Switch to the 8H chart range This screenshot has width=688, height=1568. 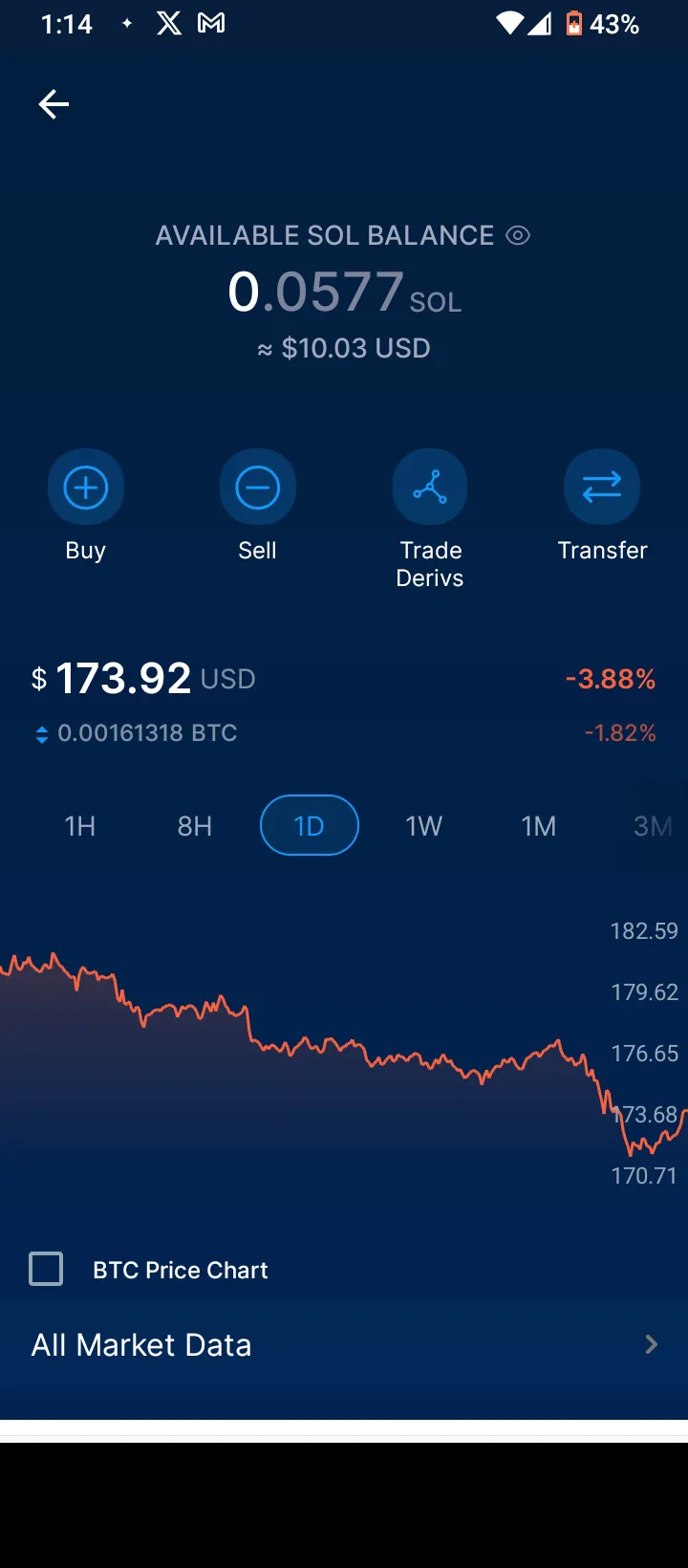195,826
